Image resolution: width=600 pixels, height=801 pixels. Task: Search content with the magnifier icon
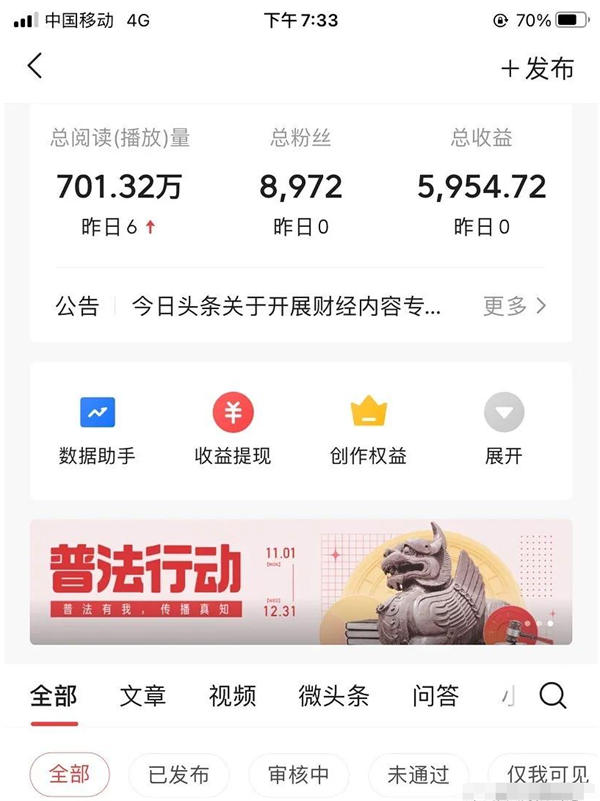pos(552,696)
